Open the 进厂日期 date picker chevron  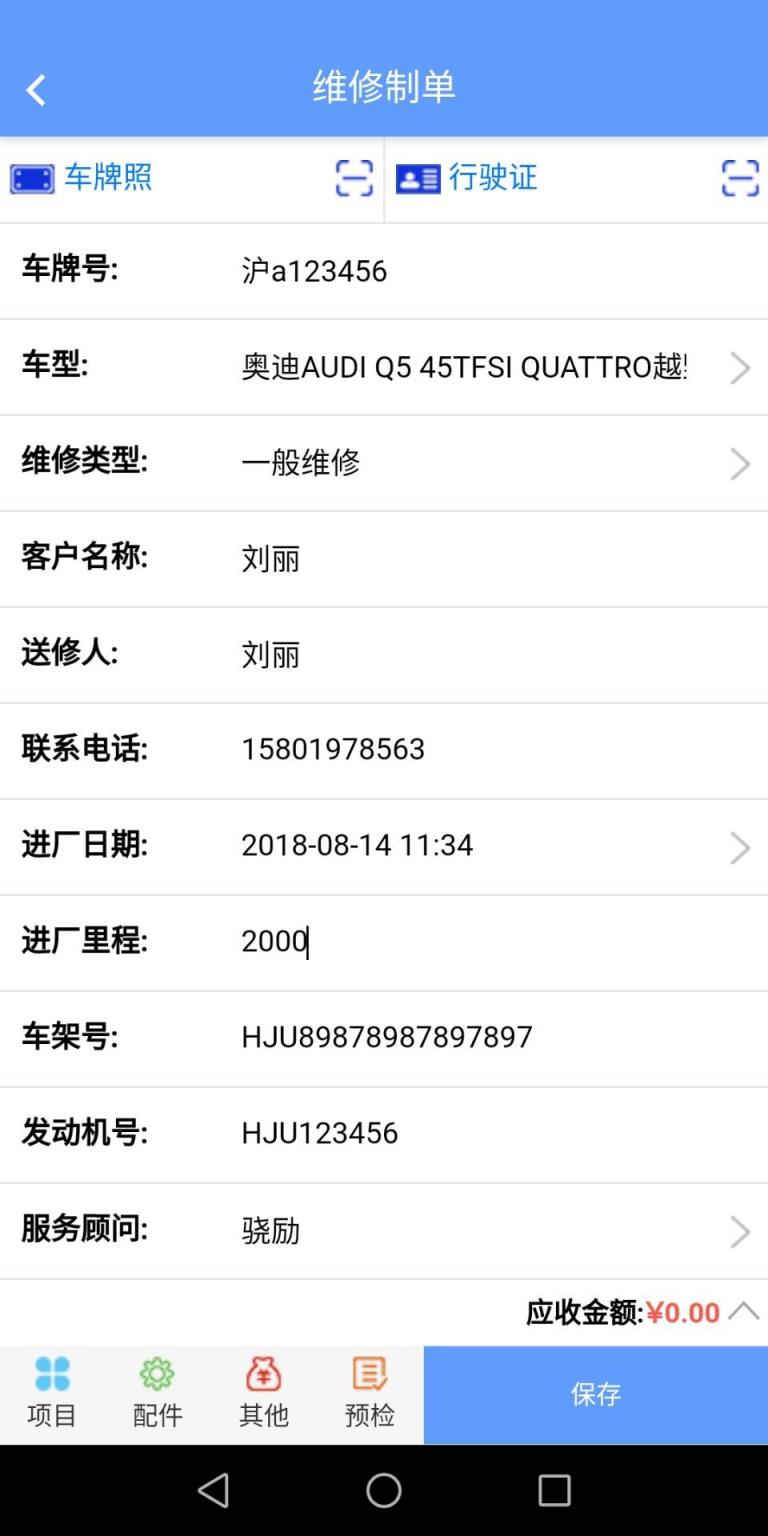tap(740, 848)
